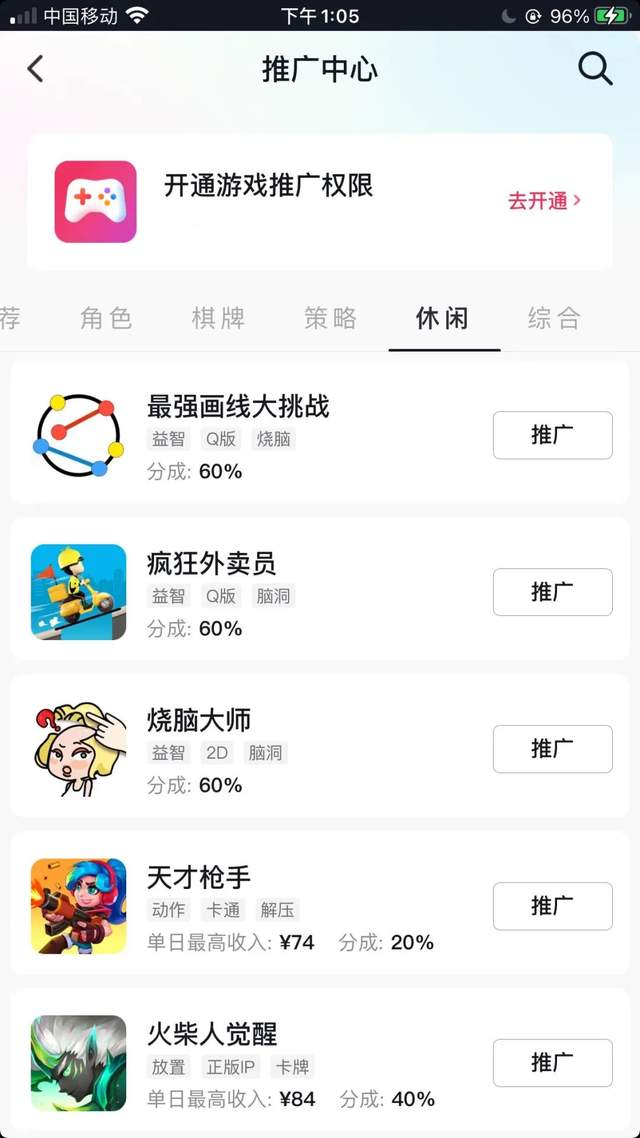
Task: Promote 最强画线大挑战 with its 推广 button
Action: (552, 435)
